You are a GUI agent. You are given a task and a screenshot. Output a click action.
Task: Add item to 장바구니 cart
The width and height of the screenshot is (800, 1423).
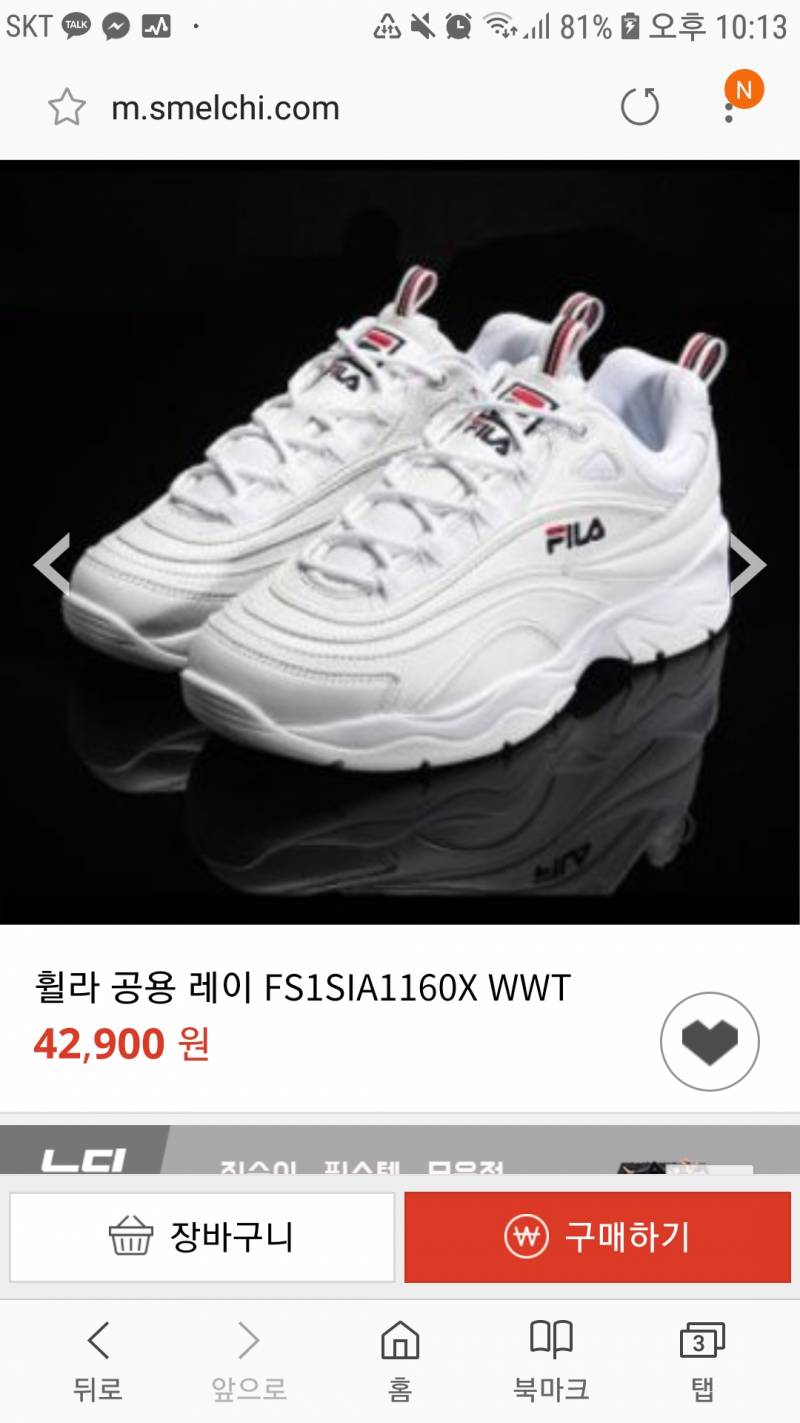[x=202, y=1237]
